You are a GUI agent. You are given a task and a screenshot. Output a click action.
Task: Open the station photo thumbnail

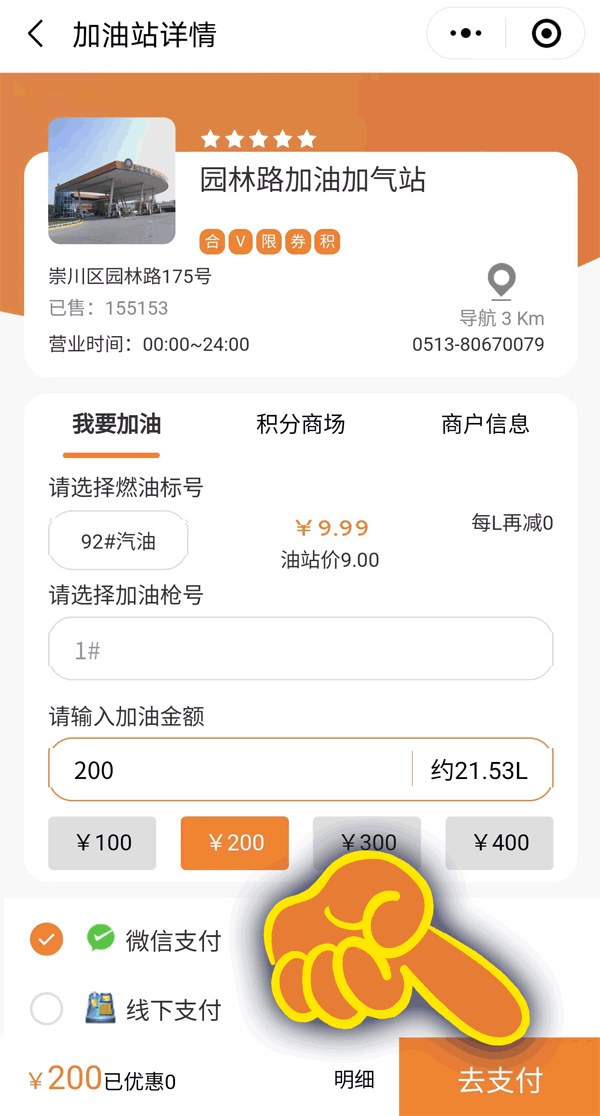coord(112,181)
